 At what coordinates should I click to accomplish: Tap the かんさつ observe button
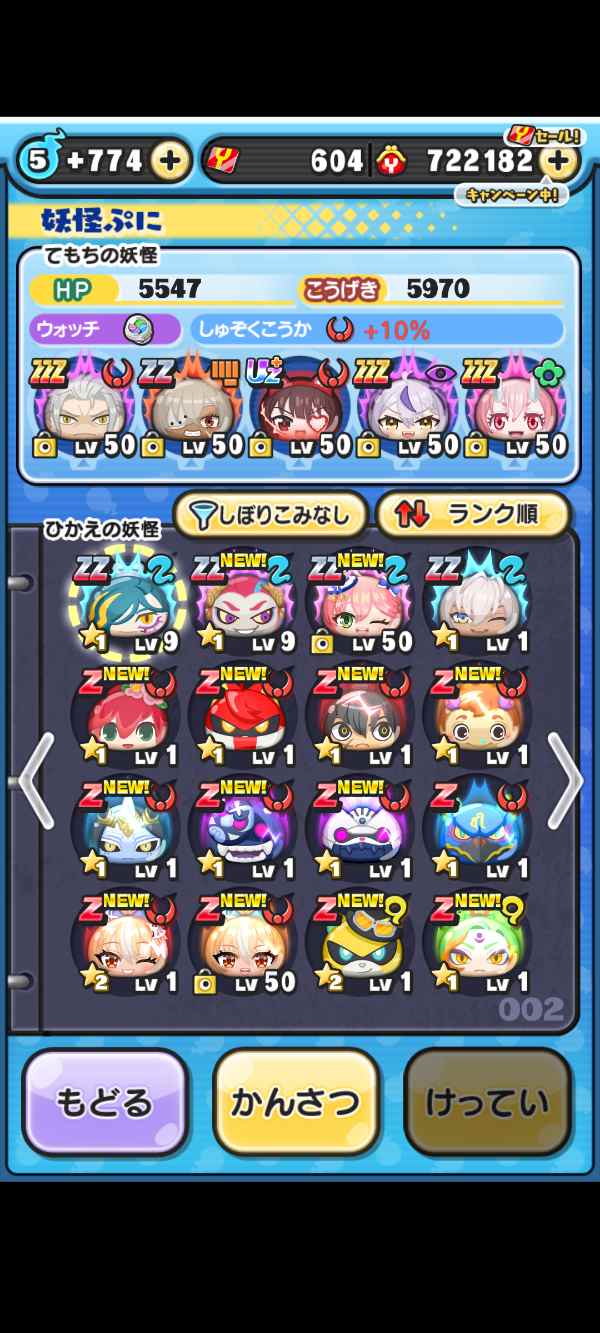coord(296,1102)
